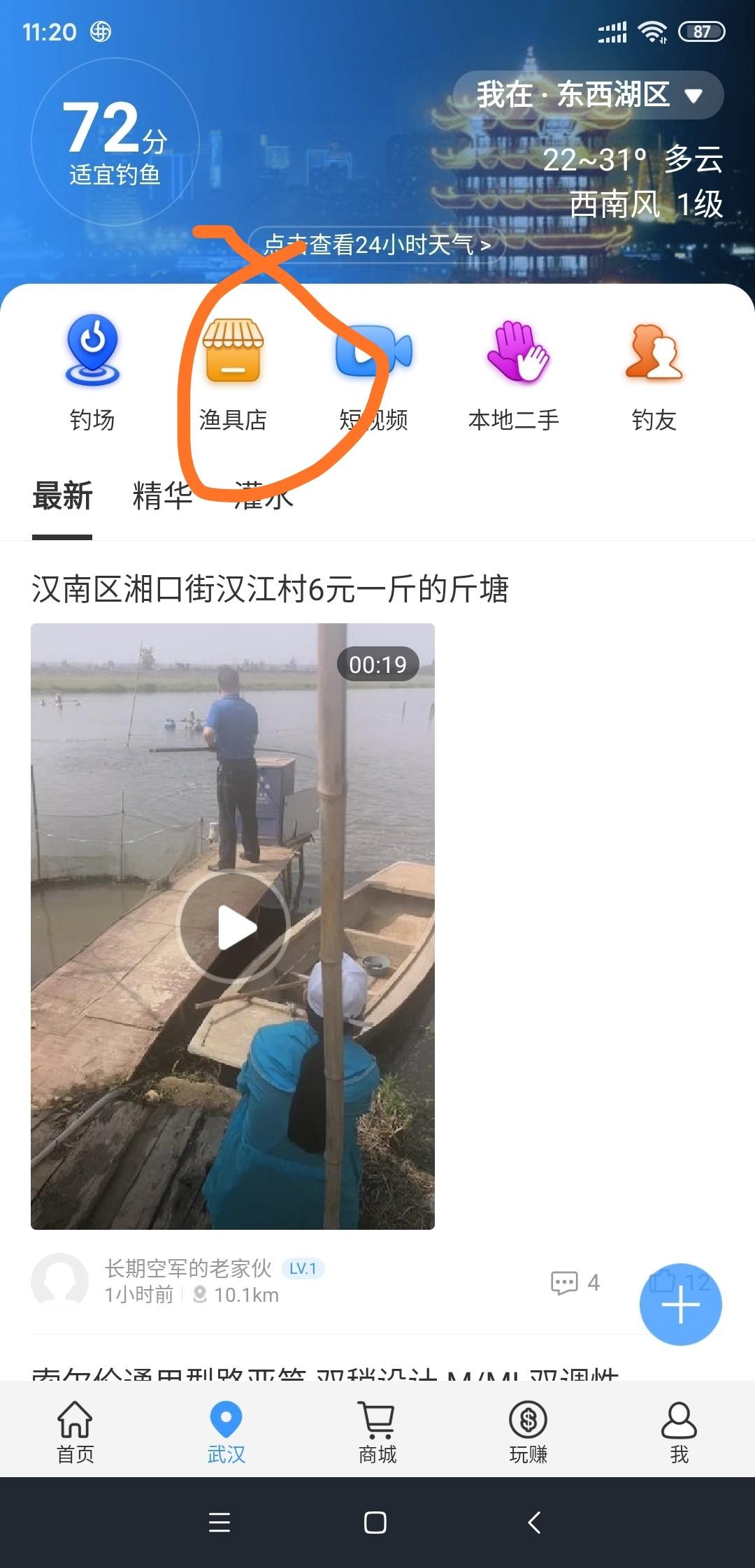View the 24-hour weather forecast link
The width and height of the screenshot is (755, 1568).
pos(377,245)
